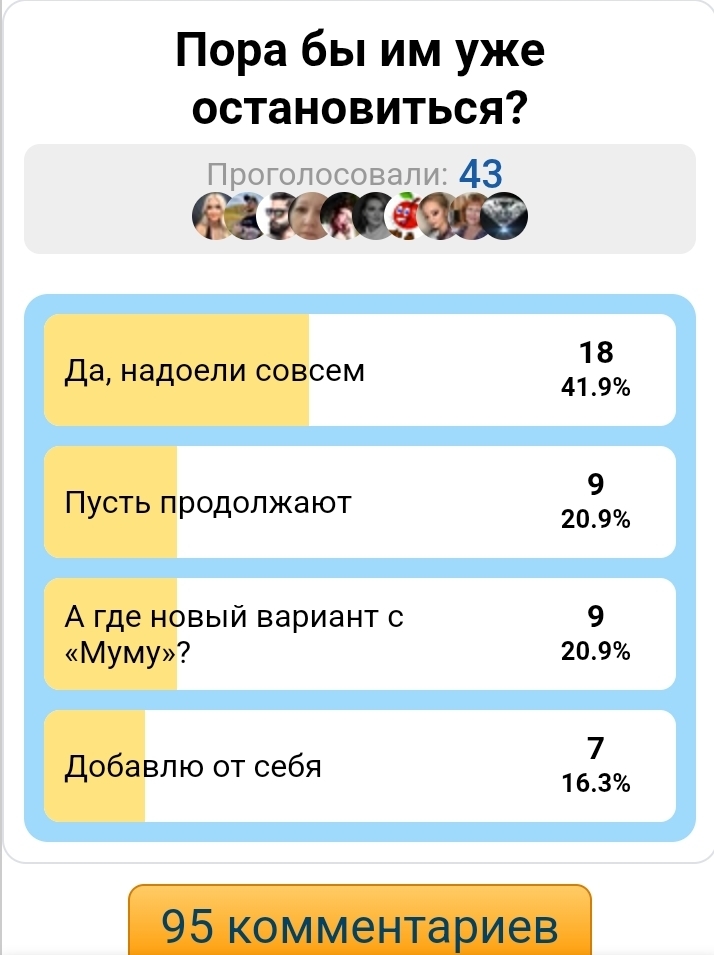Select the option «Да, надоели совсем»
The height and width of the screenshot is (955, 714).
click(x=359, y=371)
